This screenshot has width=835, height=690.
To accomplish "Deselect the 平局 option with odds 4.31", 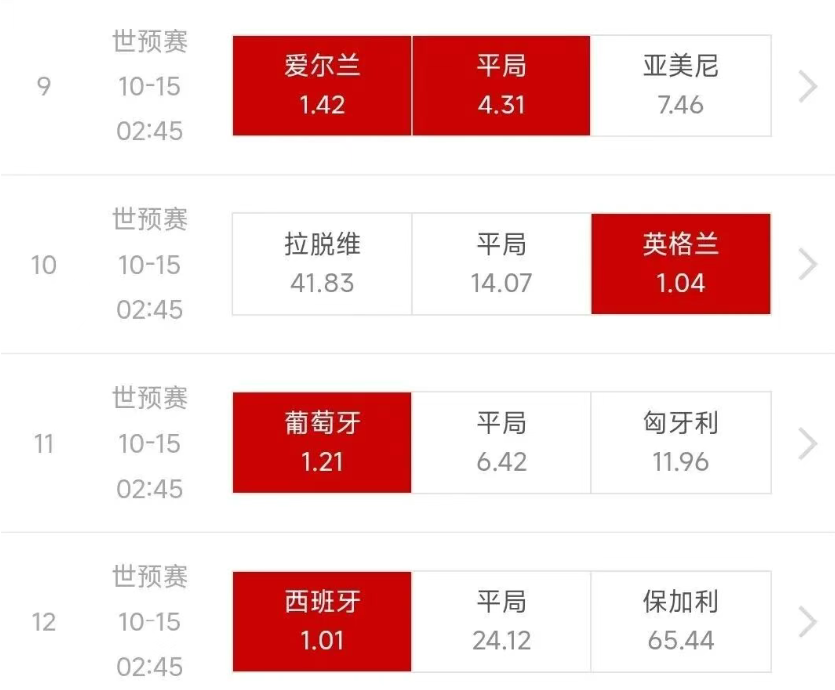I will click(x=501, y=86).
